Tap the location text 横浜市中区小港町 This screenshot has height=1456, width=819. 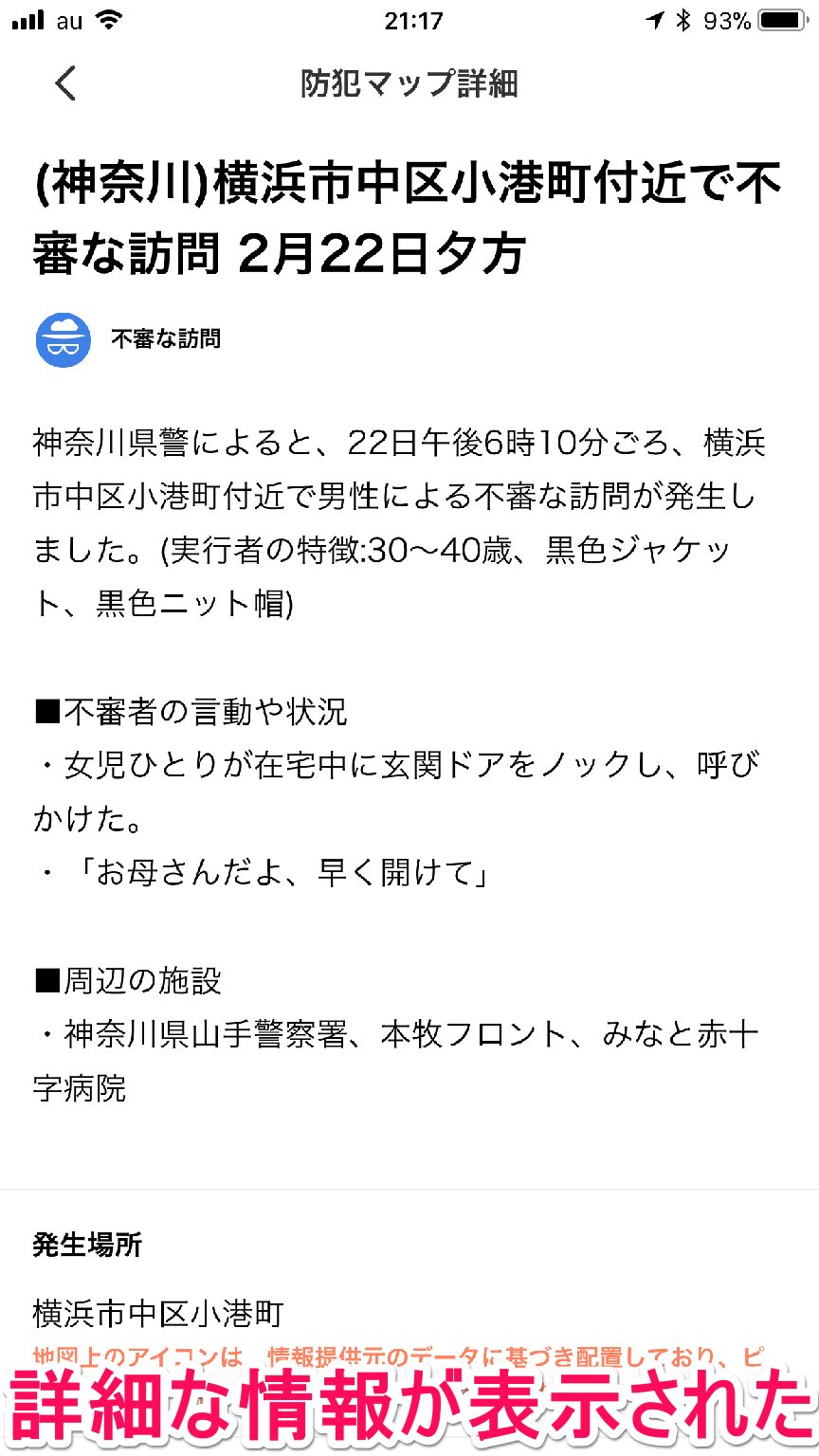[158, 1313]
